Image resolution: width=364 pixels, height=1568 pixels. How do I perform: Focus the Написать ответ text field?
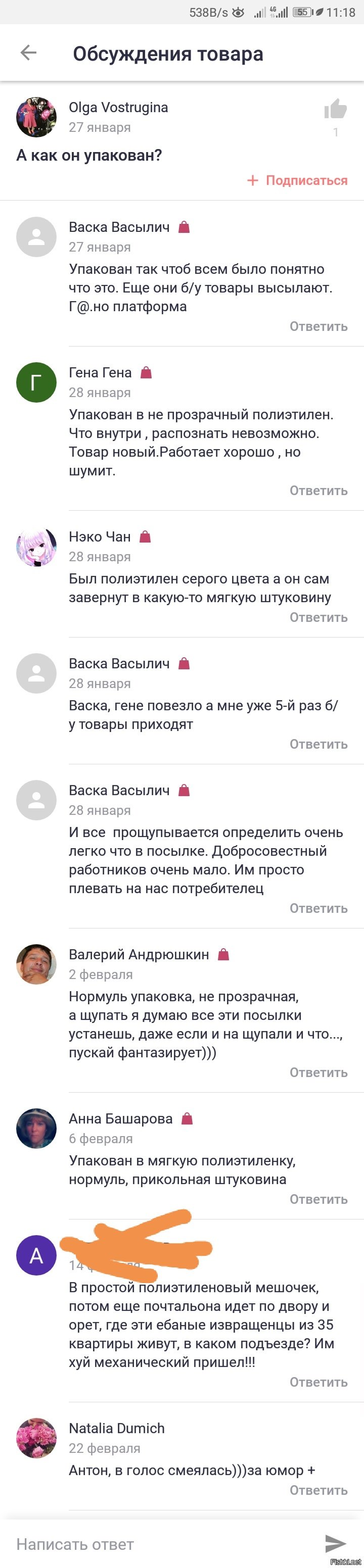(158, 1539)
